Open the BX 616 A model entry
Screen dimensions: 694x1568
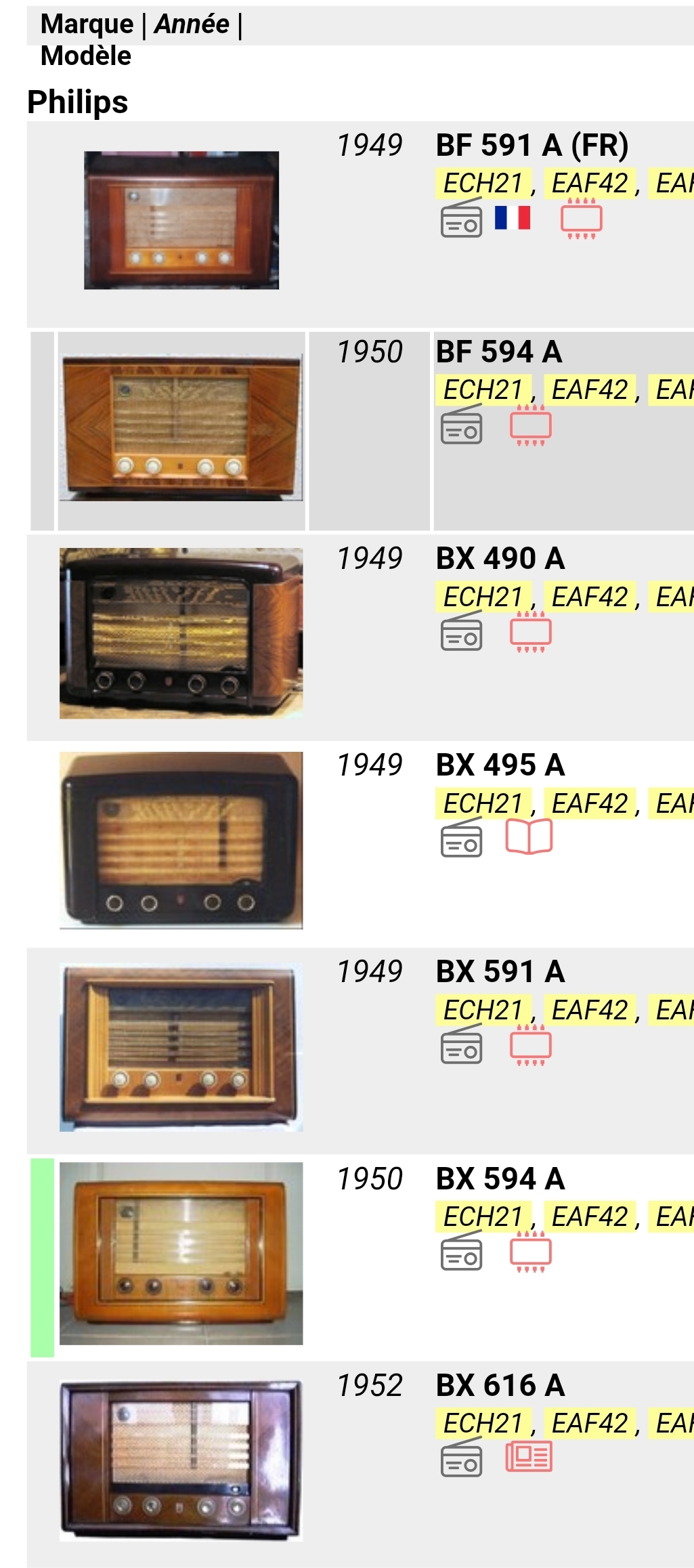click(x=500, y=1385)
